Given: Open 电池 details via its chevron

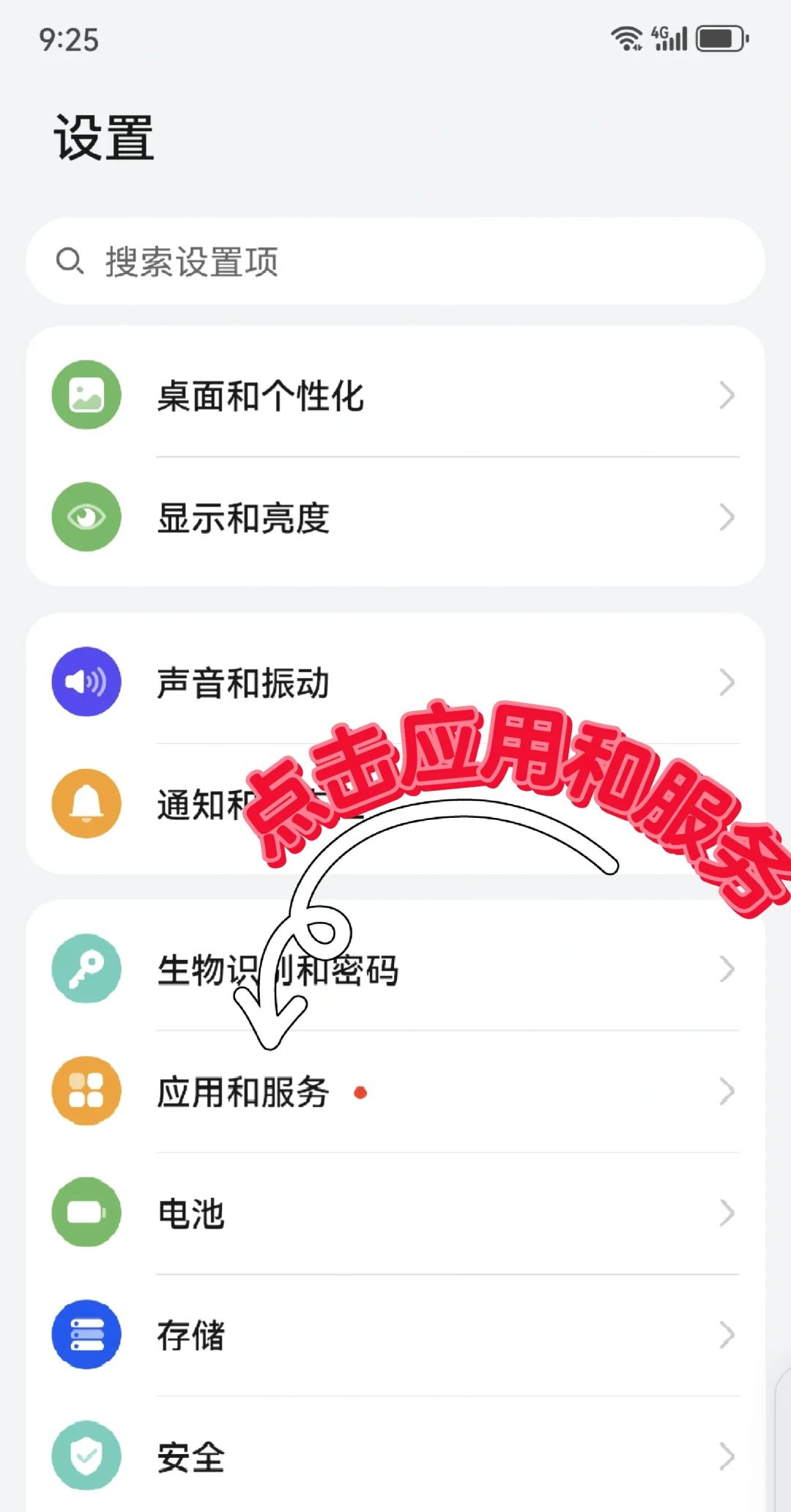Looking at the screenshot, I should pyautogui.click(x=727, y=1213).
